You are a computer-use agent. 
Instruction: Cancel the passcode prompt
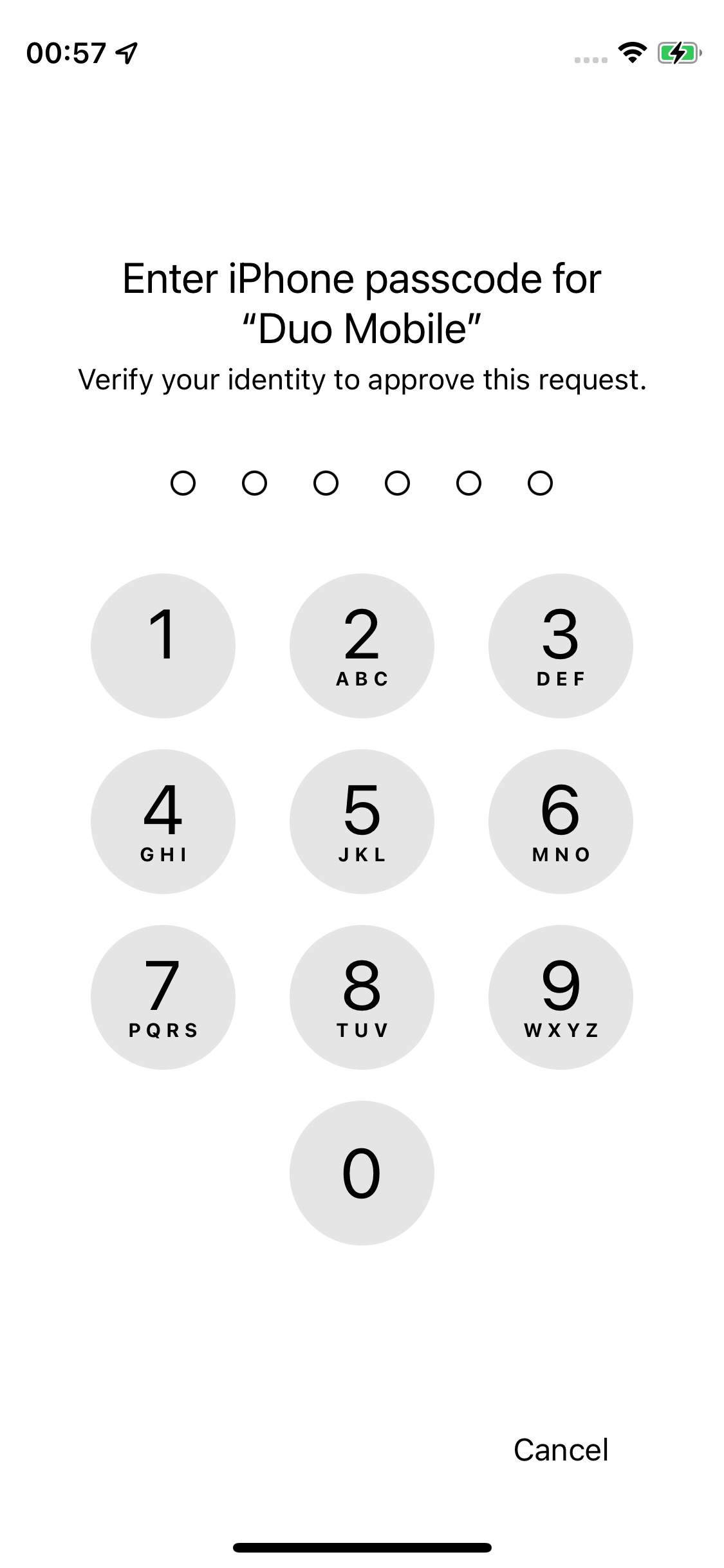tap(561, 1450)
